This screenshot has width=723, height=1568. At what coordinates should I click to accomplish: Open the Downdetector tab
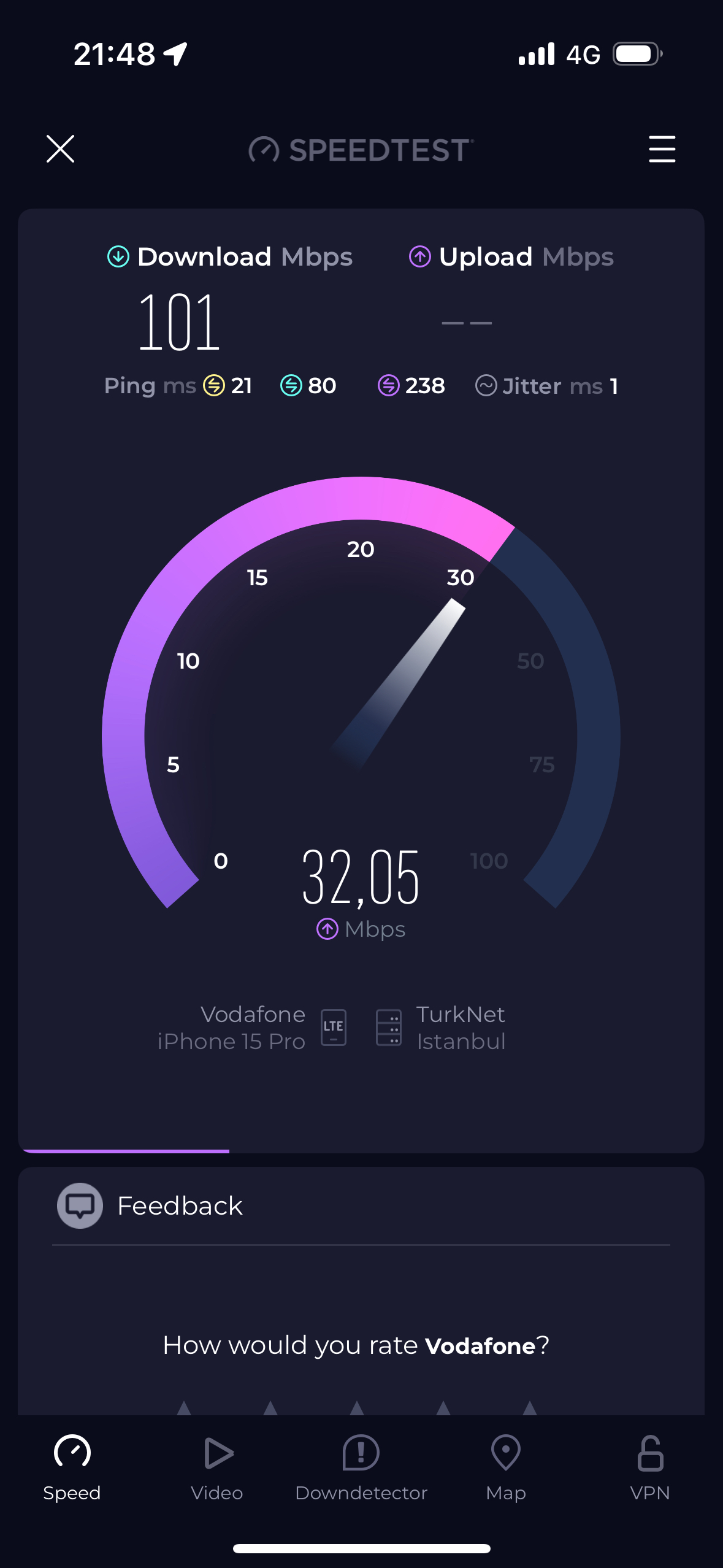click(x=361, y=1468)
